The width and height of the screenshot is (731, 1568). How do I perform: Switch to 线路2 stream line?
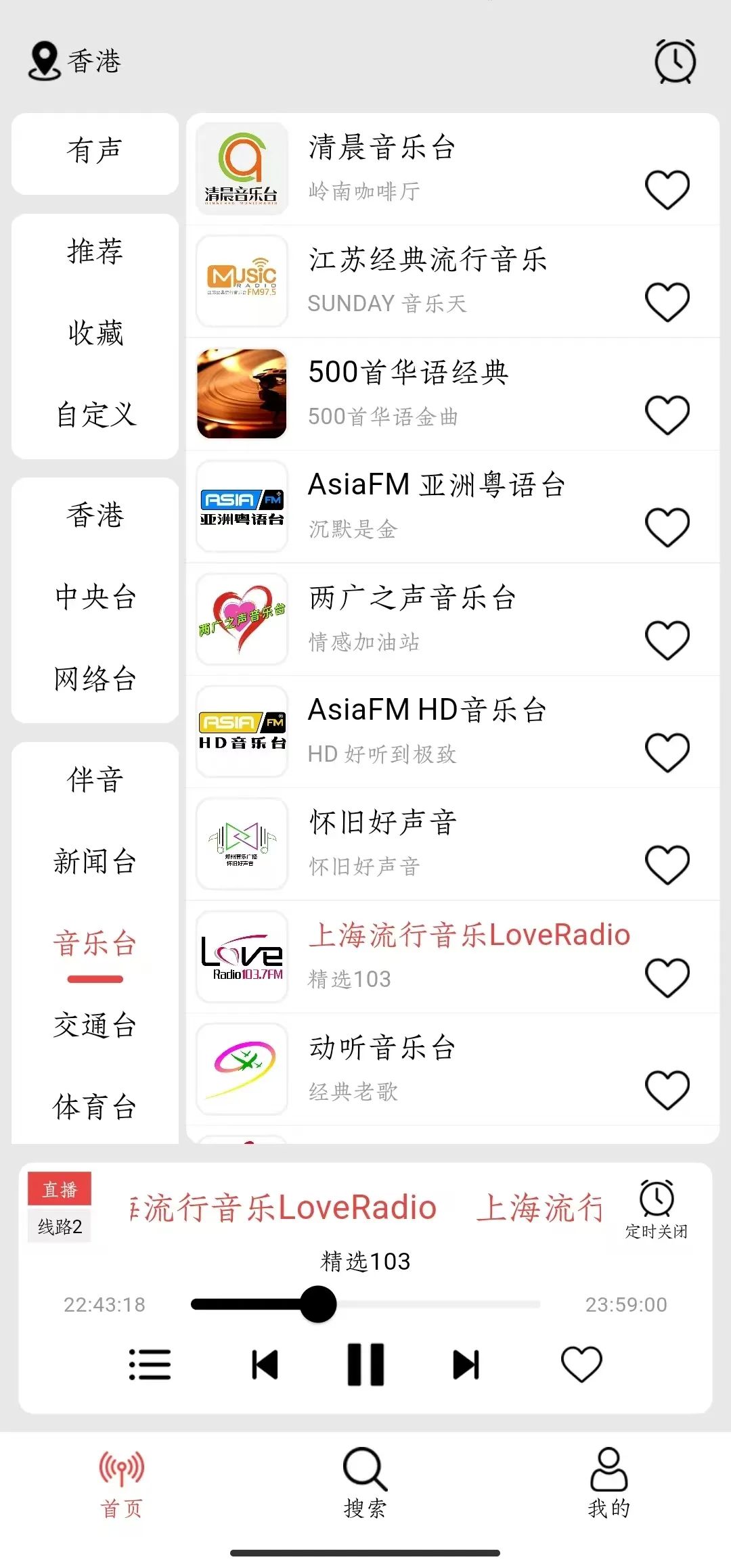click(60, 1226)
